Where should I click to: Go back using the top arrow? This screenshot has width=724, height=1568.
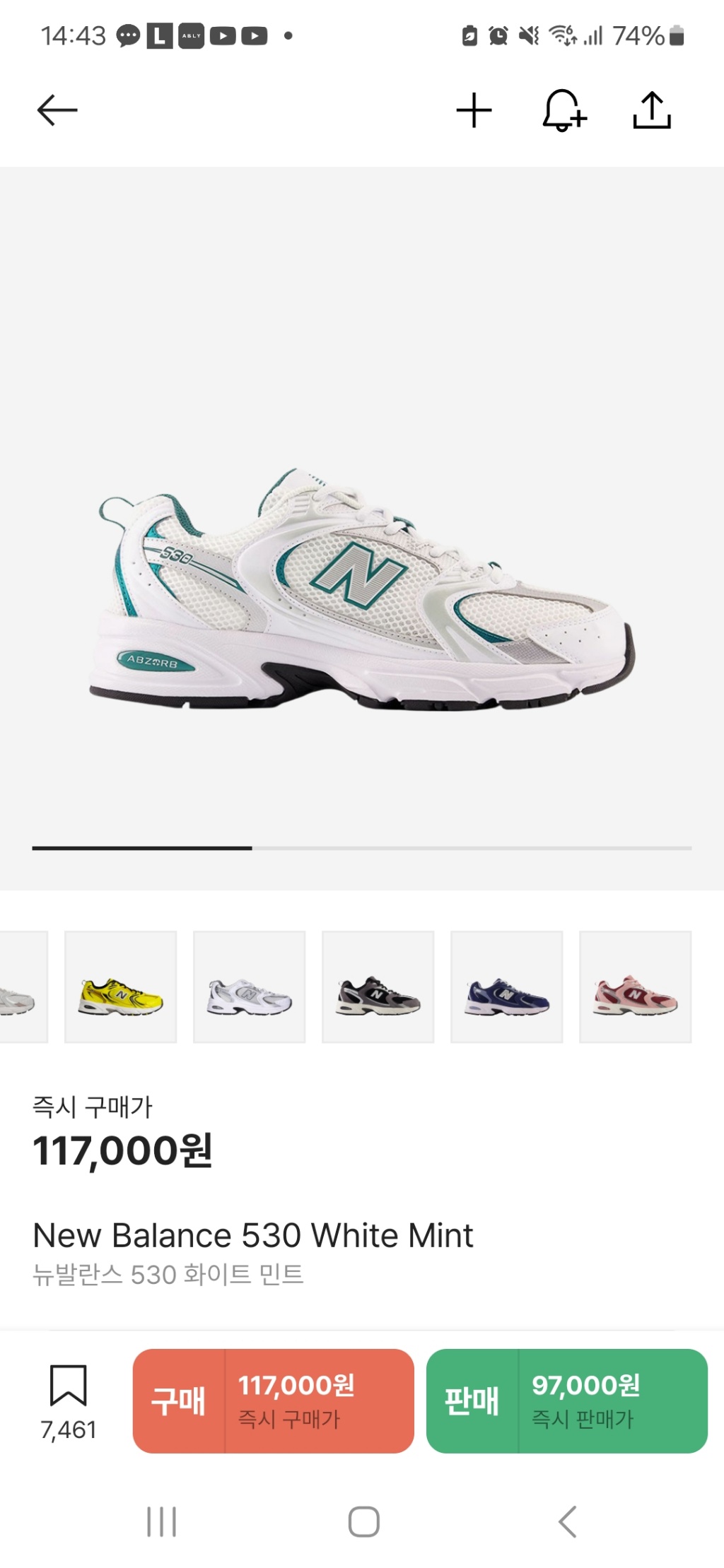pos(57,110)
